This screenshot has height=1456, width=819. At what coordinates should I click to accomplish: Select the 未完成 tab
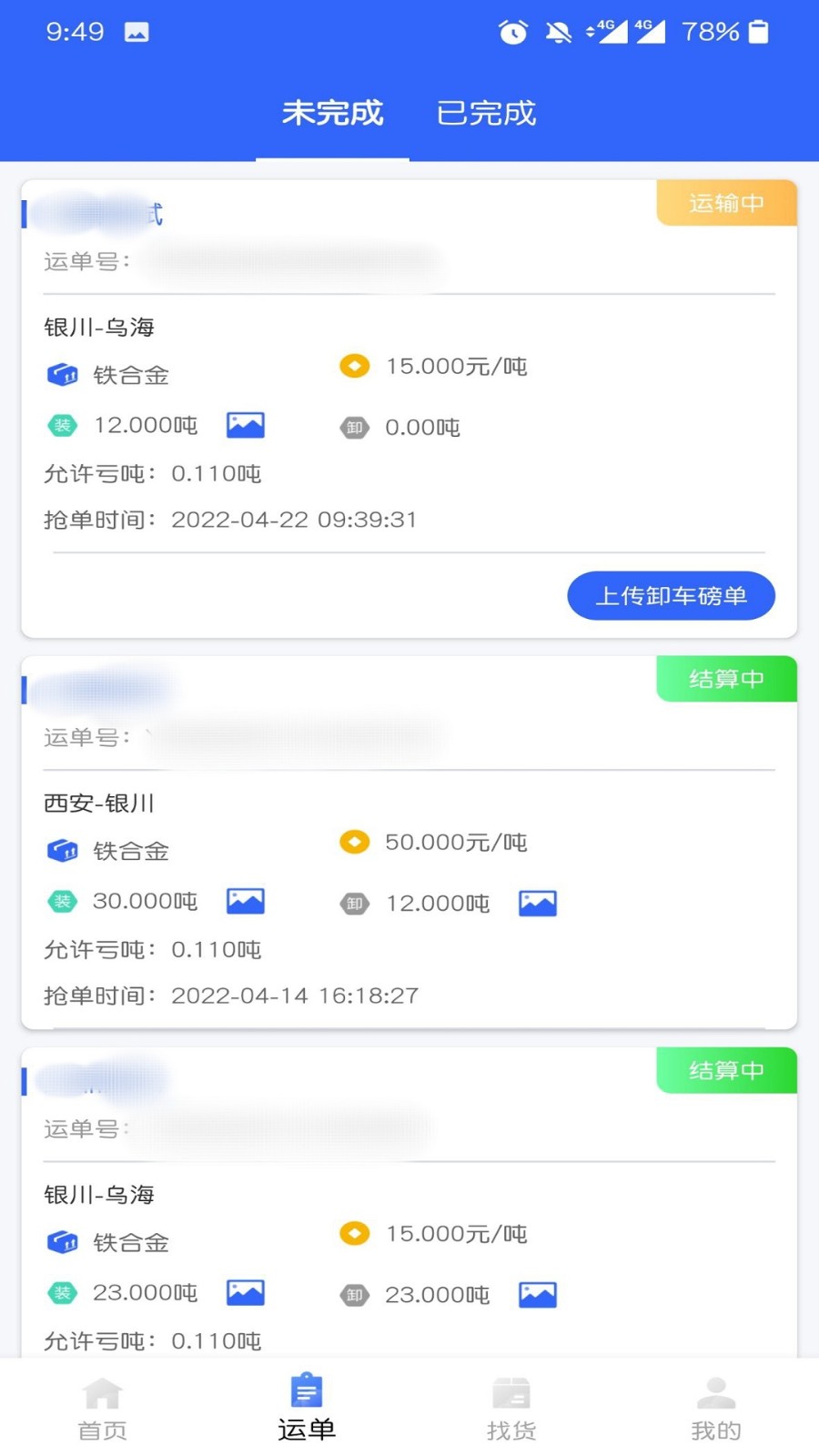point(333,113)
